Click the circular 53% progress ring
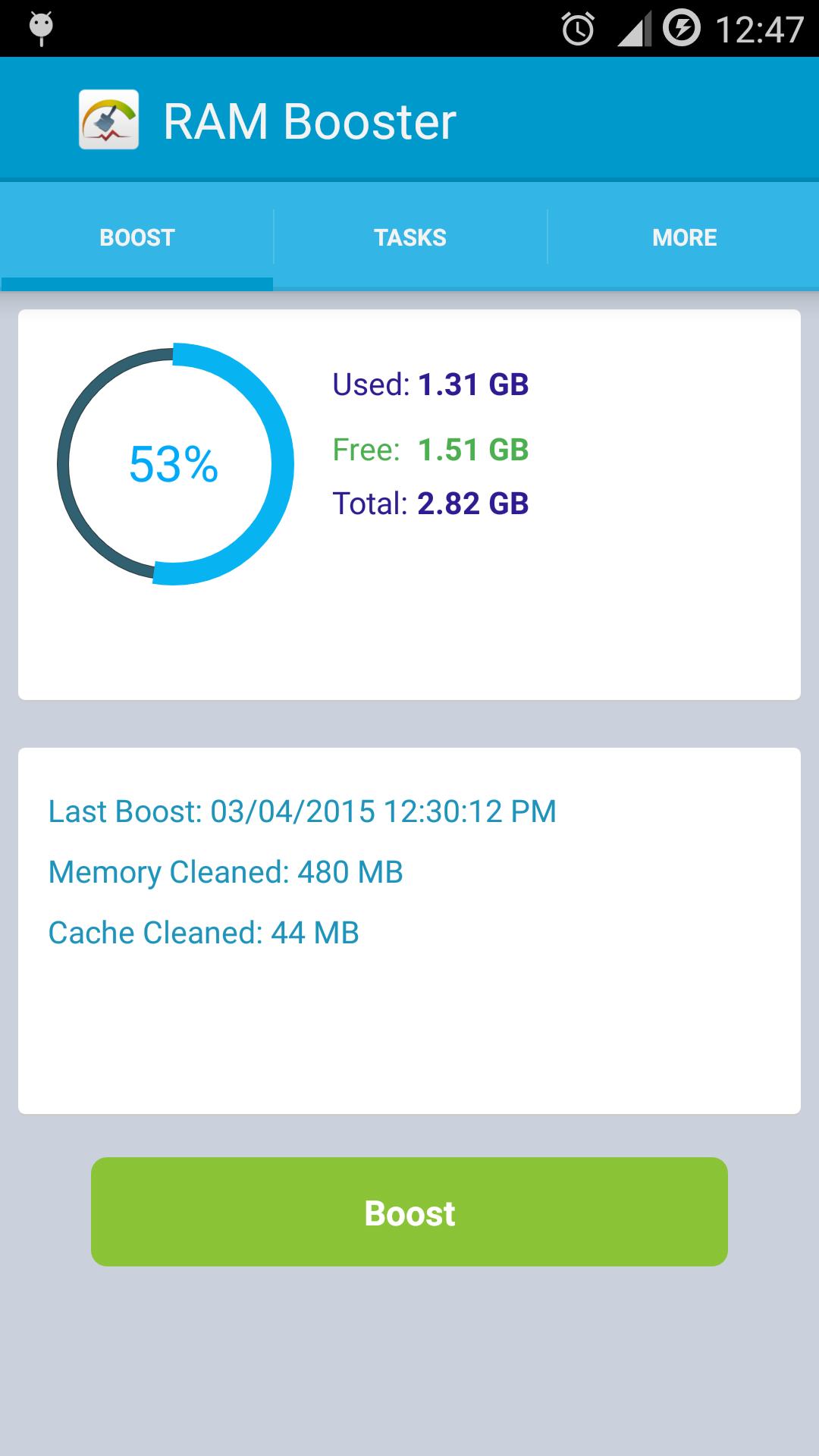Screen dimensions: 819x1456 (x=173, y=463)
